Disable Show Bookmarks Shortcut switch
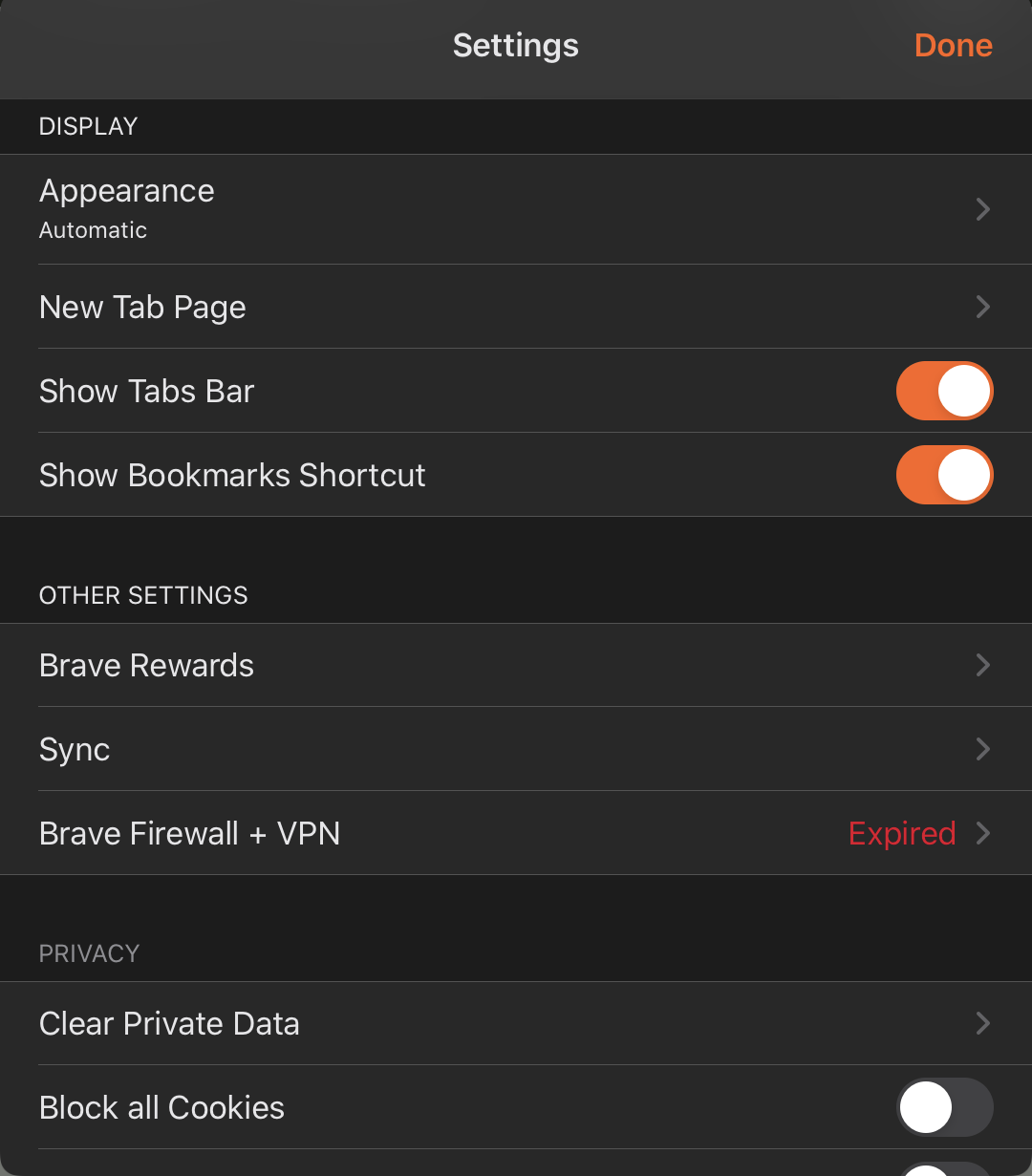 click(944, 475)
